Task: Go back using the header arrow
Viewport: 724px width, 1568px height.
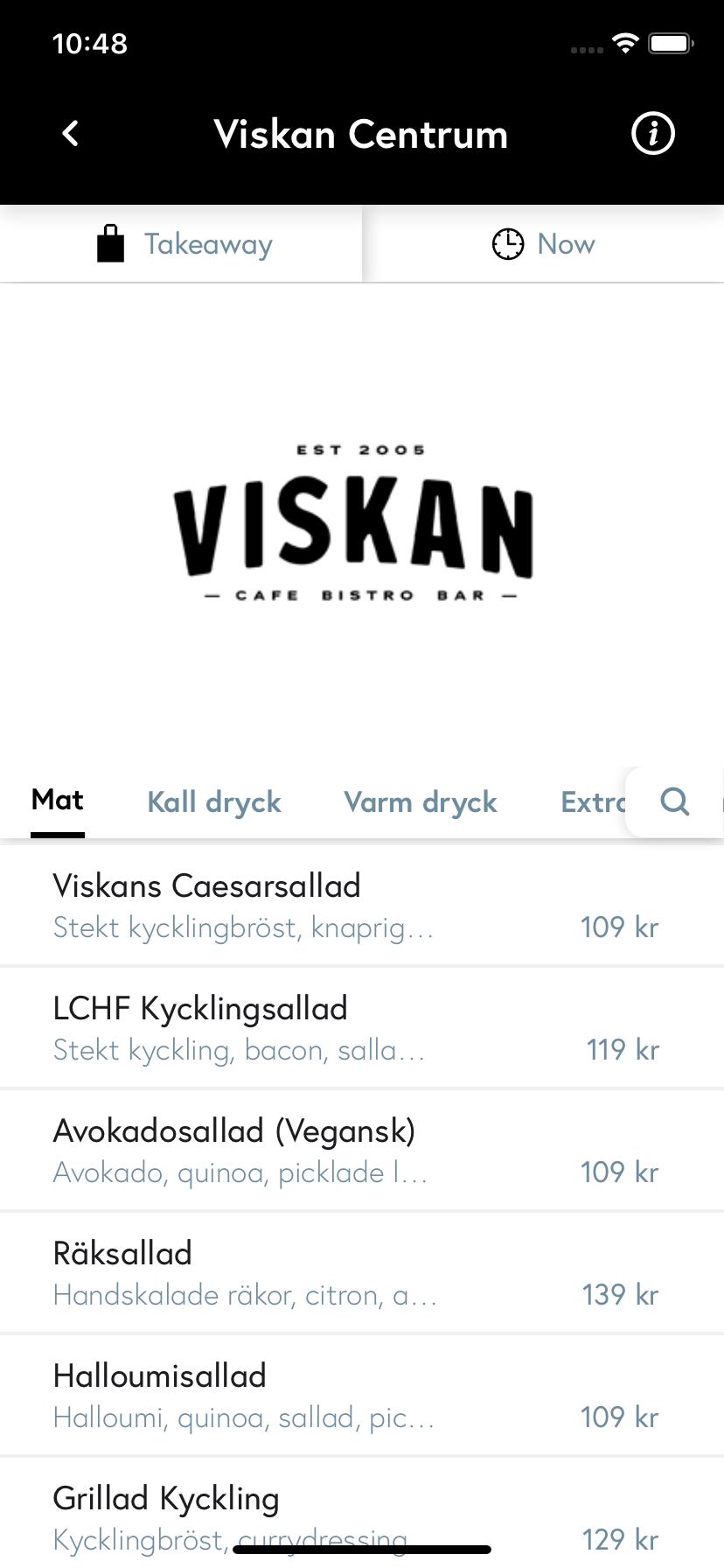Action: [71, 134]
